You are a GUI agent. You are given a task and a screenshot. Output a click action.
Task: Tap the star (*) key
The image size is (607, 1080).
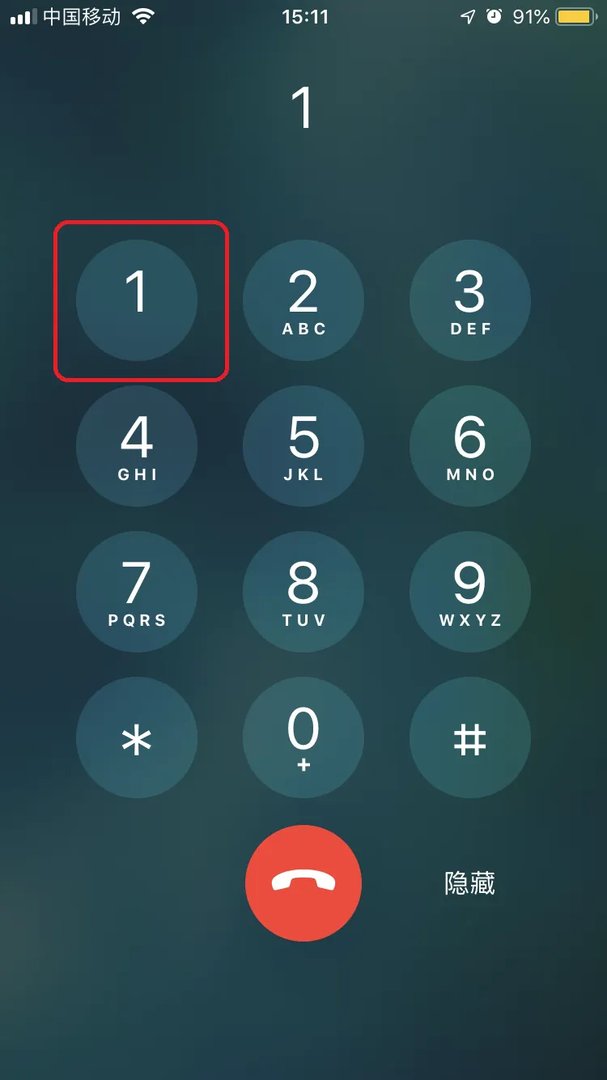click(137, 738)
